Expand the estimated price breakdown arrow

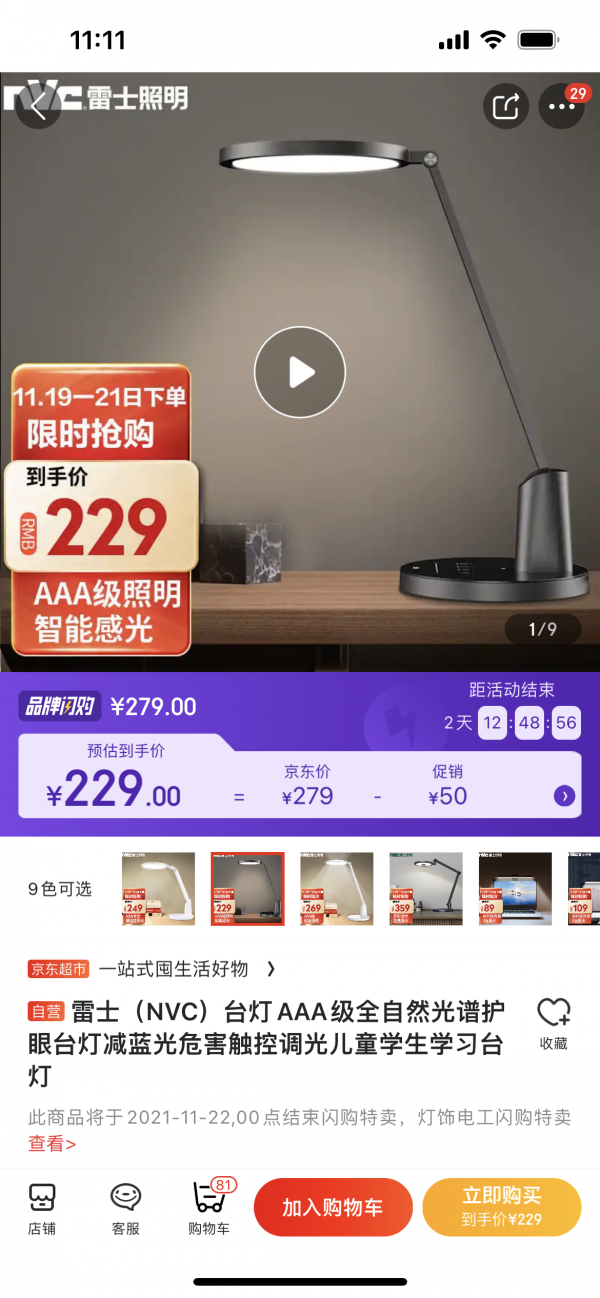coord(565,796)
